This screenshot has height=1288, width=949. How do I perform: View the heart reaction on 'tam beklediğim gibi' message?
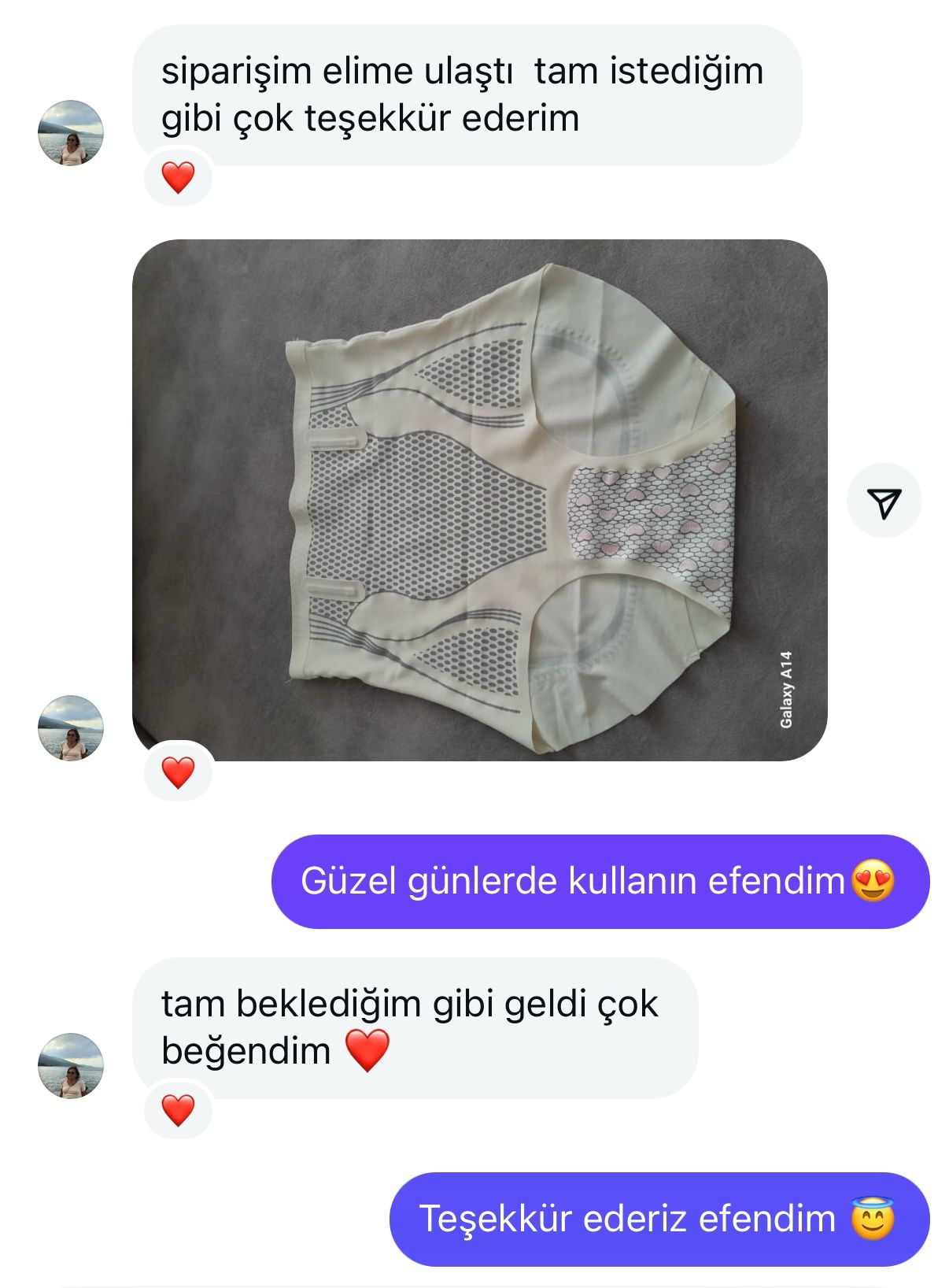pyautogui.click(x=178, y=1110)
